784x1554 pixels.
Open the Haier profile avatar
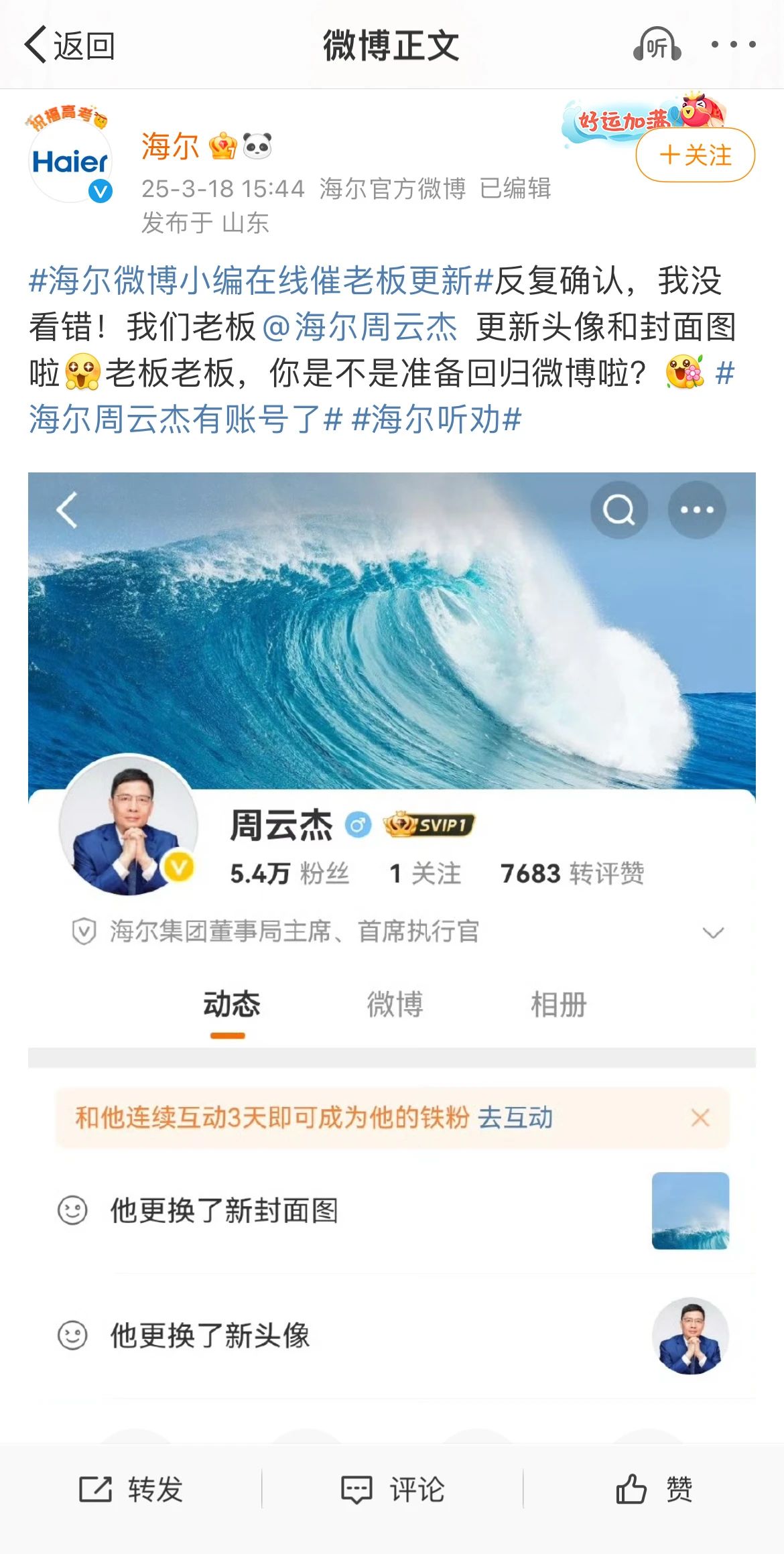pos(70,162)
